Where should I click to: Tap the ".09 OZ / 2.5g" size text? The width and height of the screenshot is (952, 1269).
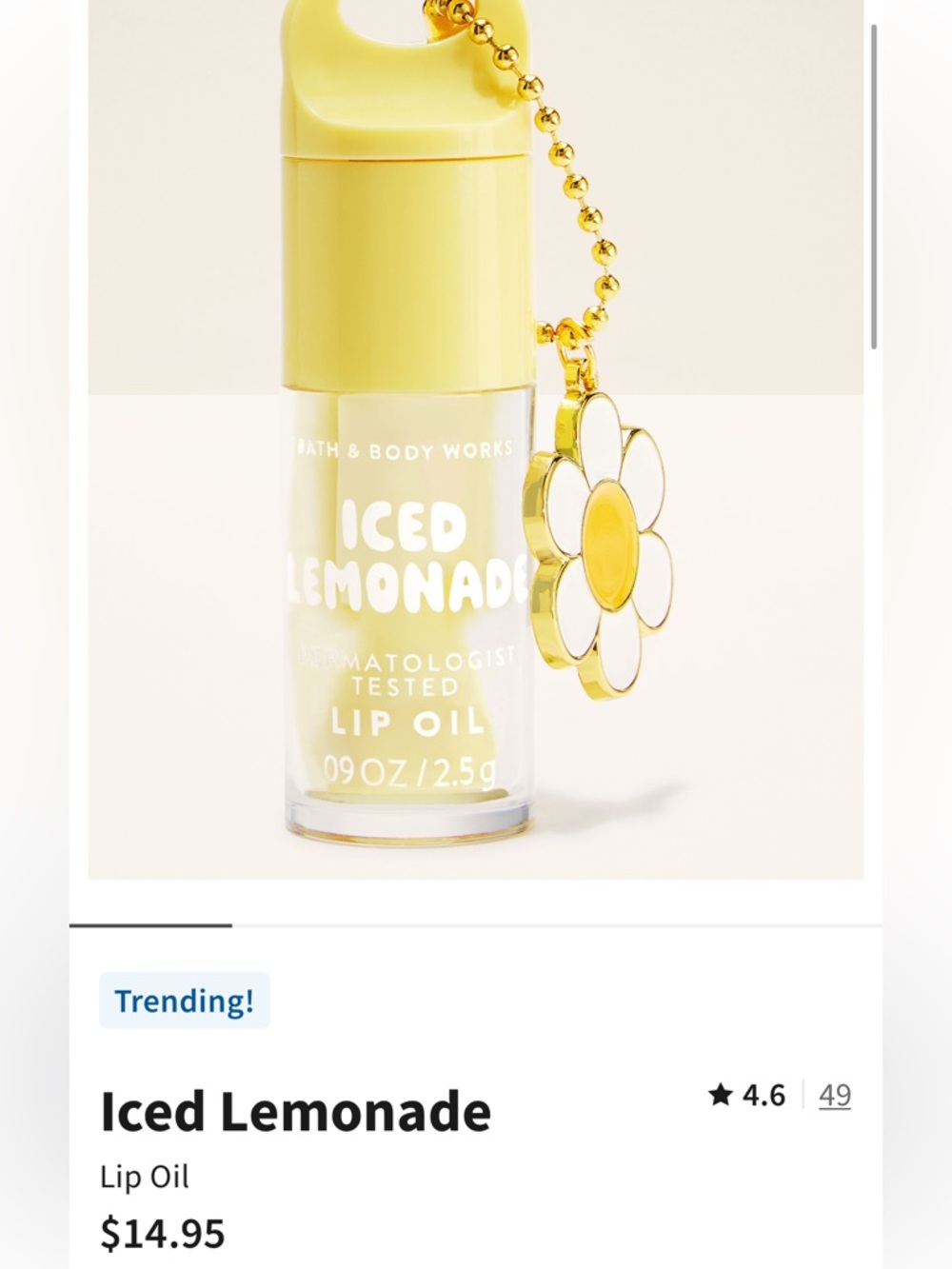click(407, 769)
